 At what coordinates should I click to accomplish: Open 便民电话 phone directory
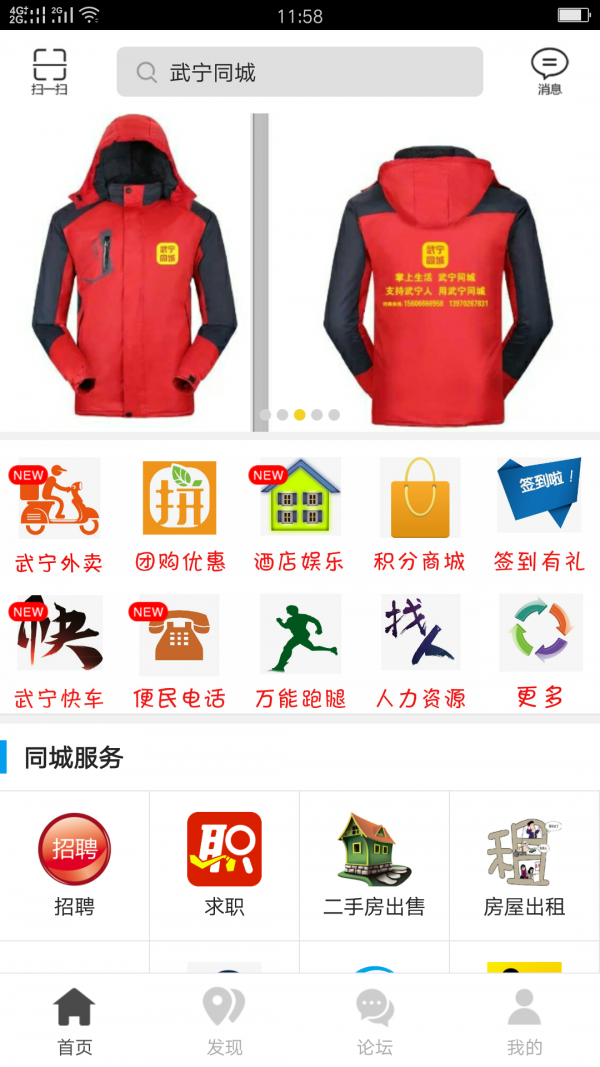click(180, 650)
